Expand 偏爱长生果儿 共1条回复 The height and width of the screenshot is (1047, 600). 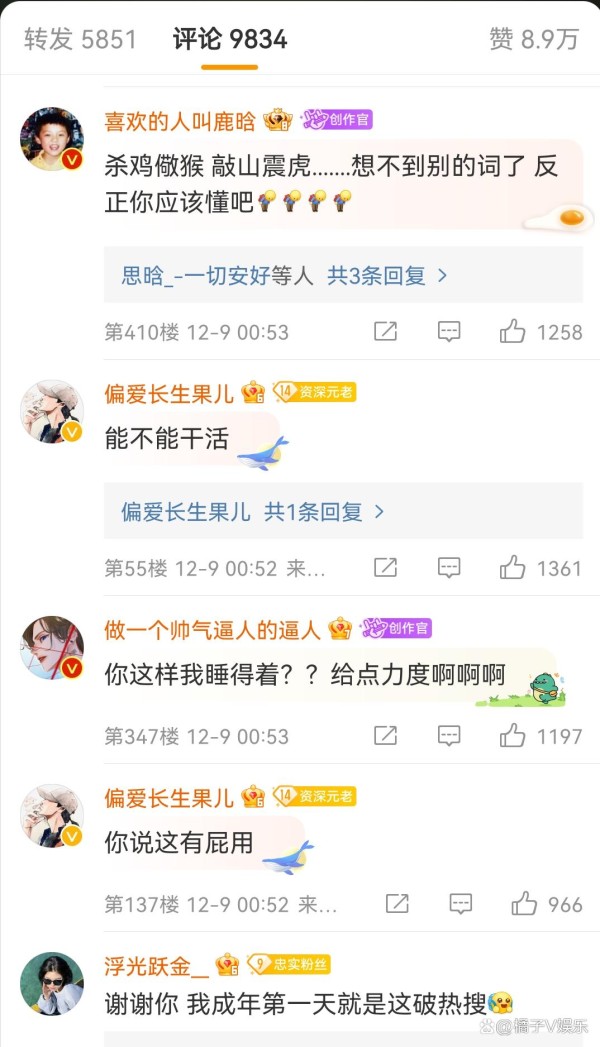252,511
